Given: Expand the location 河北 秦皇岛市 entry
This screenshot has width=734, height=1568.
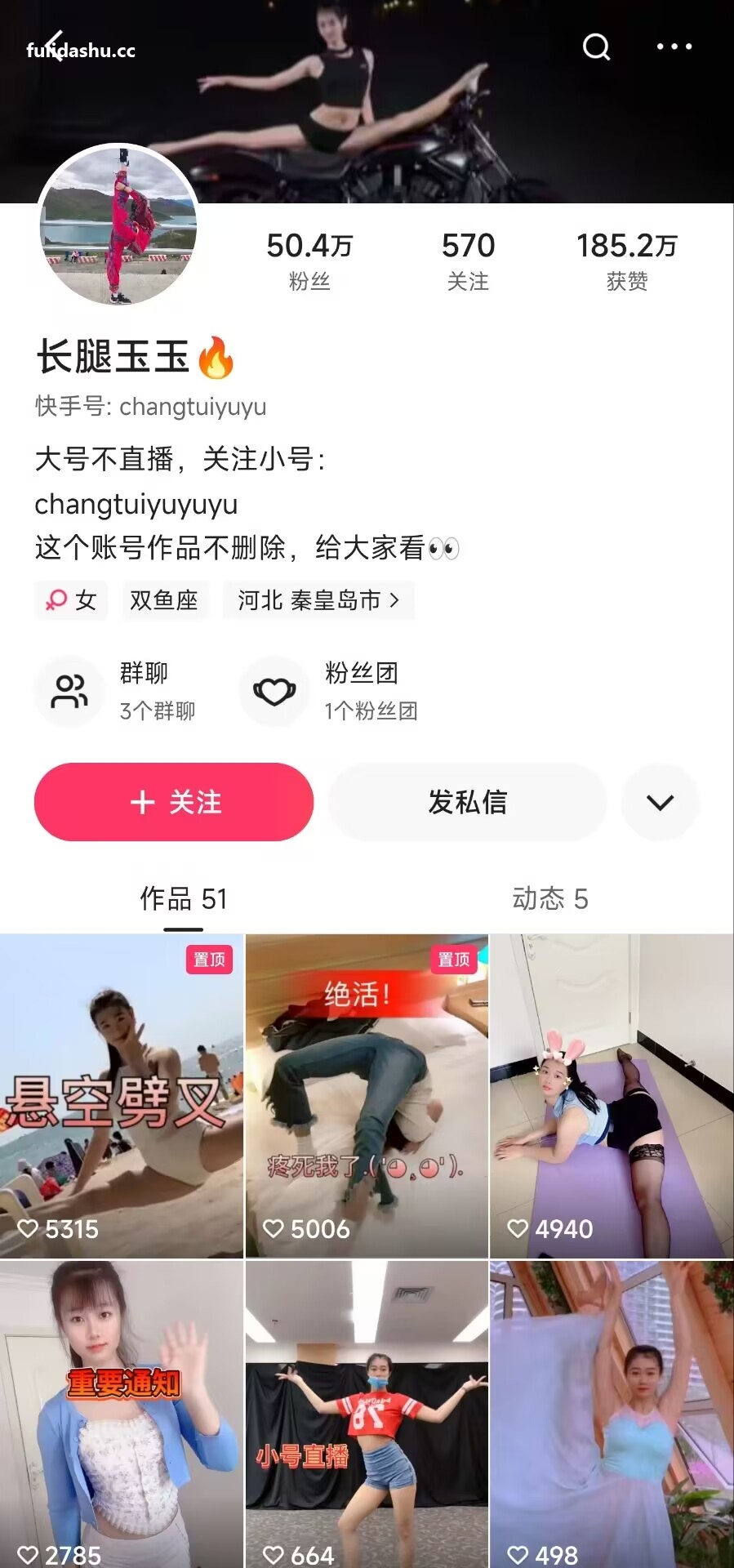Looking at the screenshot, I should pos(318,600).
